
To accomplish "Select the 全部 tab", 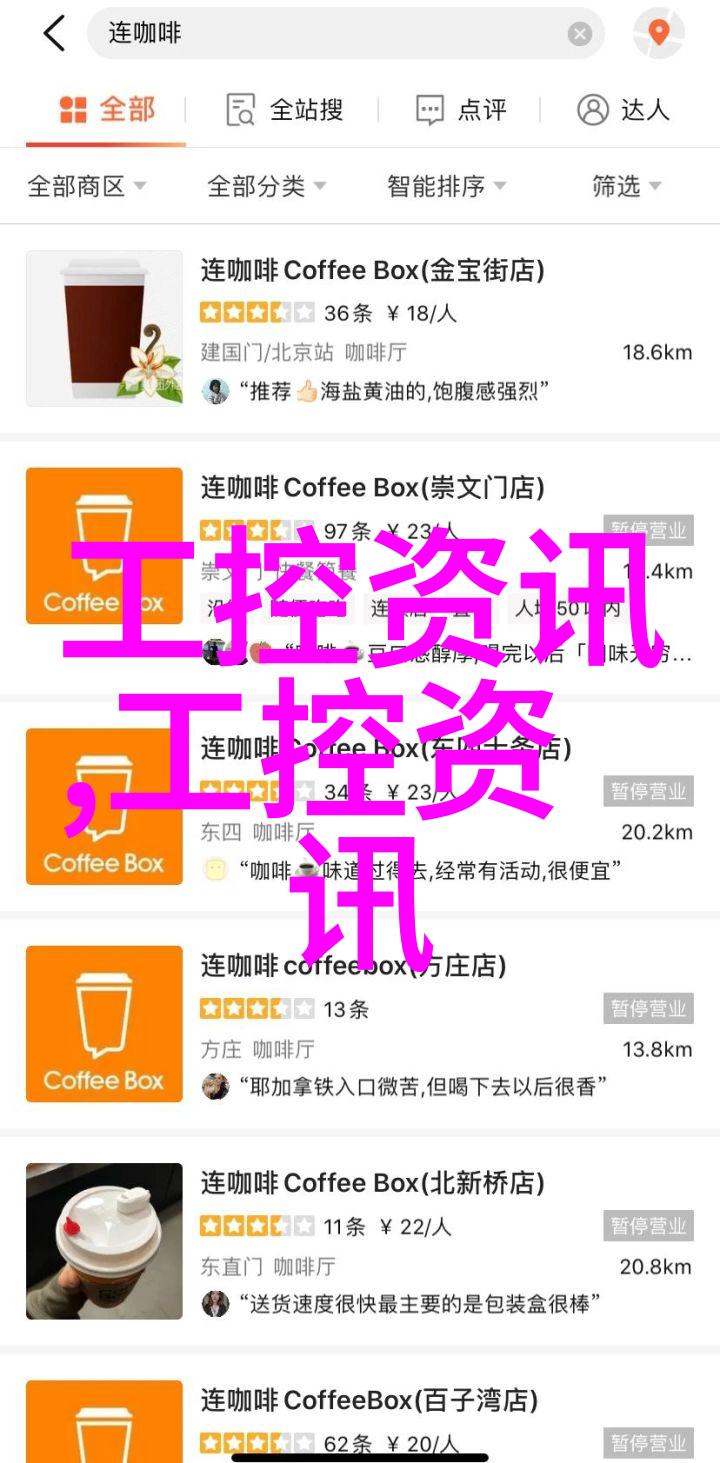I will [107, 110].
